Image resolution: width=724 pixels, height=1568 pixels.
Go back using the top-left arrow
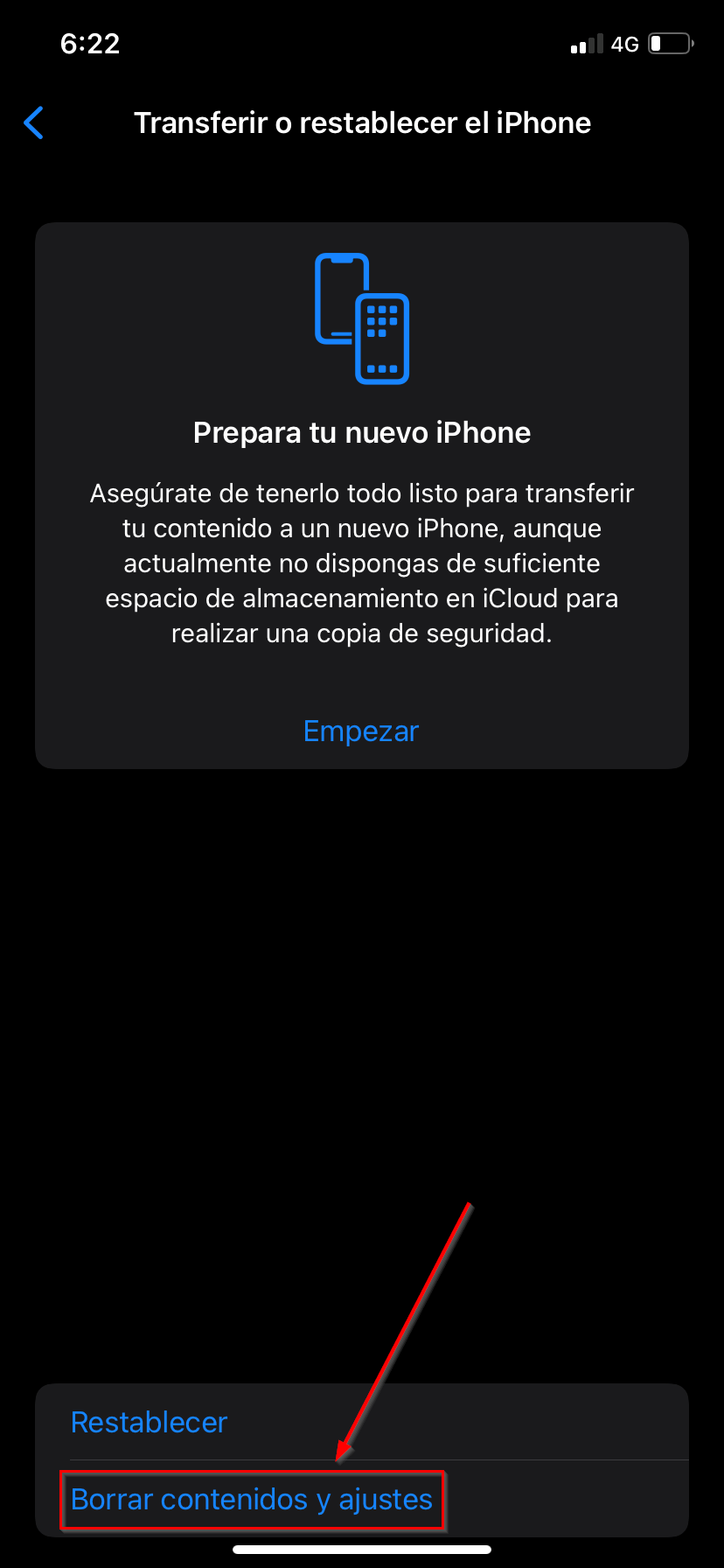34,123
